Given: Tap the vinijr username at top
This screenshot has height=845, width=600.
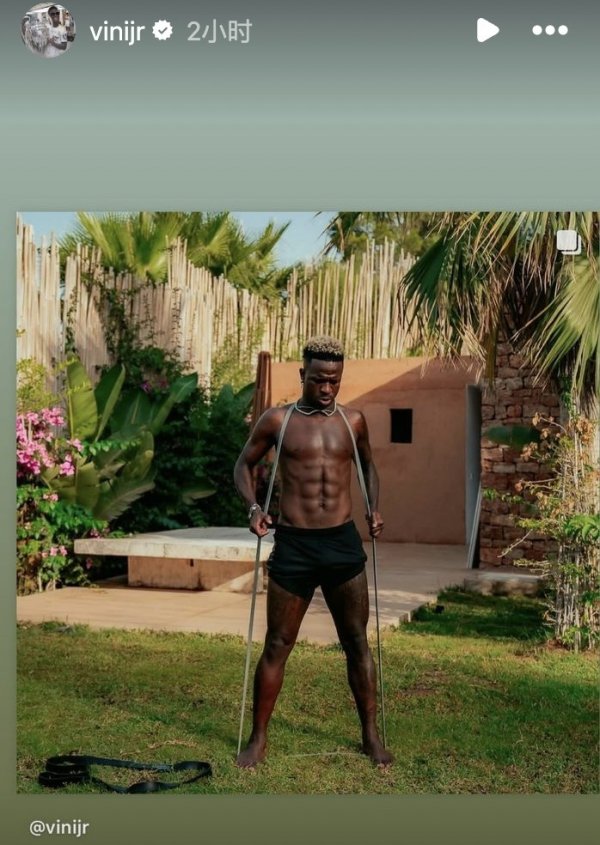Looking at the screenshot, I should pos(118,31).
